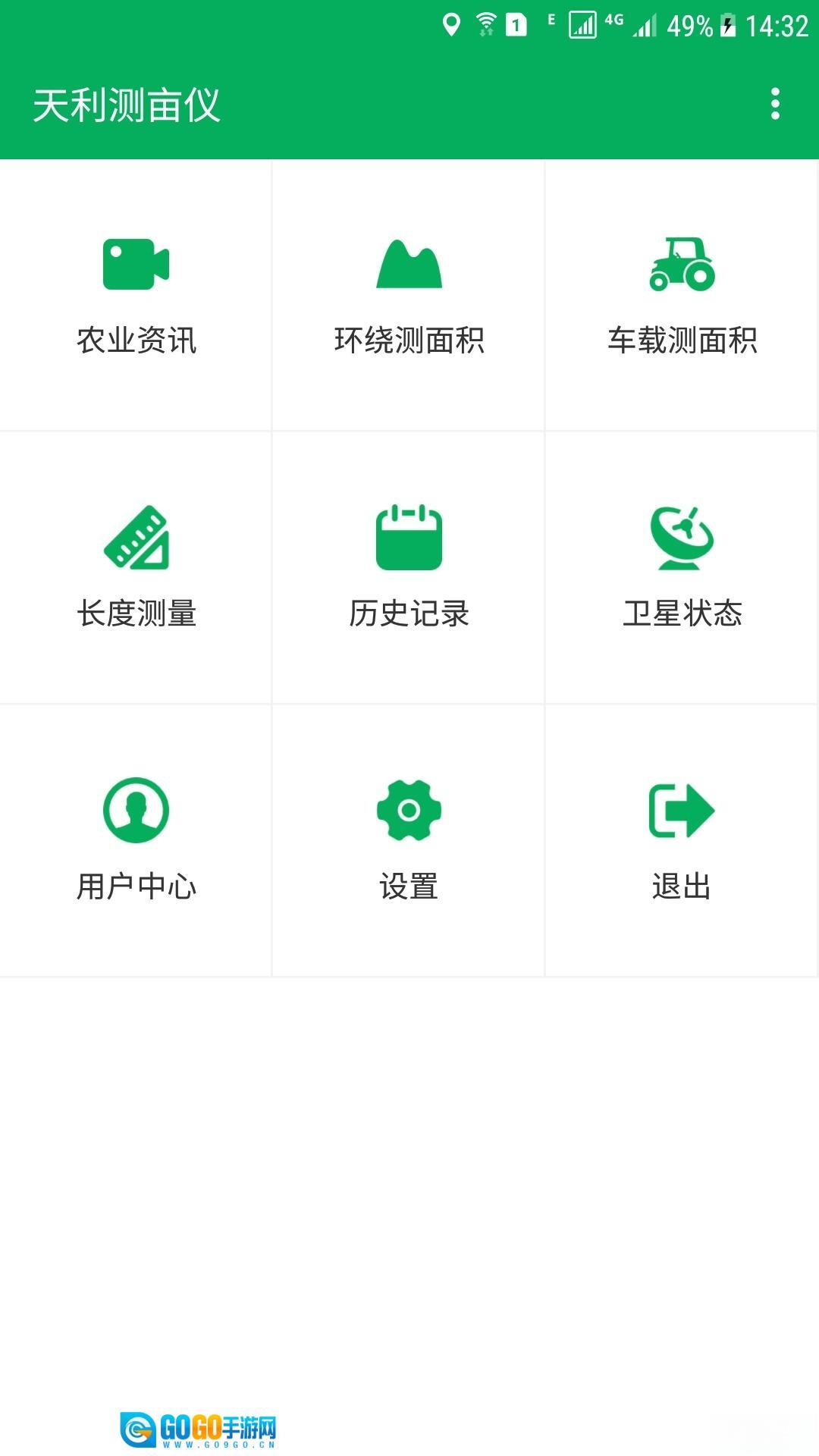Open 农业资讯 agriculture news
Viewport: 819px width, 1456px height.
136,294
